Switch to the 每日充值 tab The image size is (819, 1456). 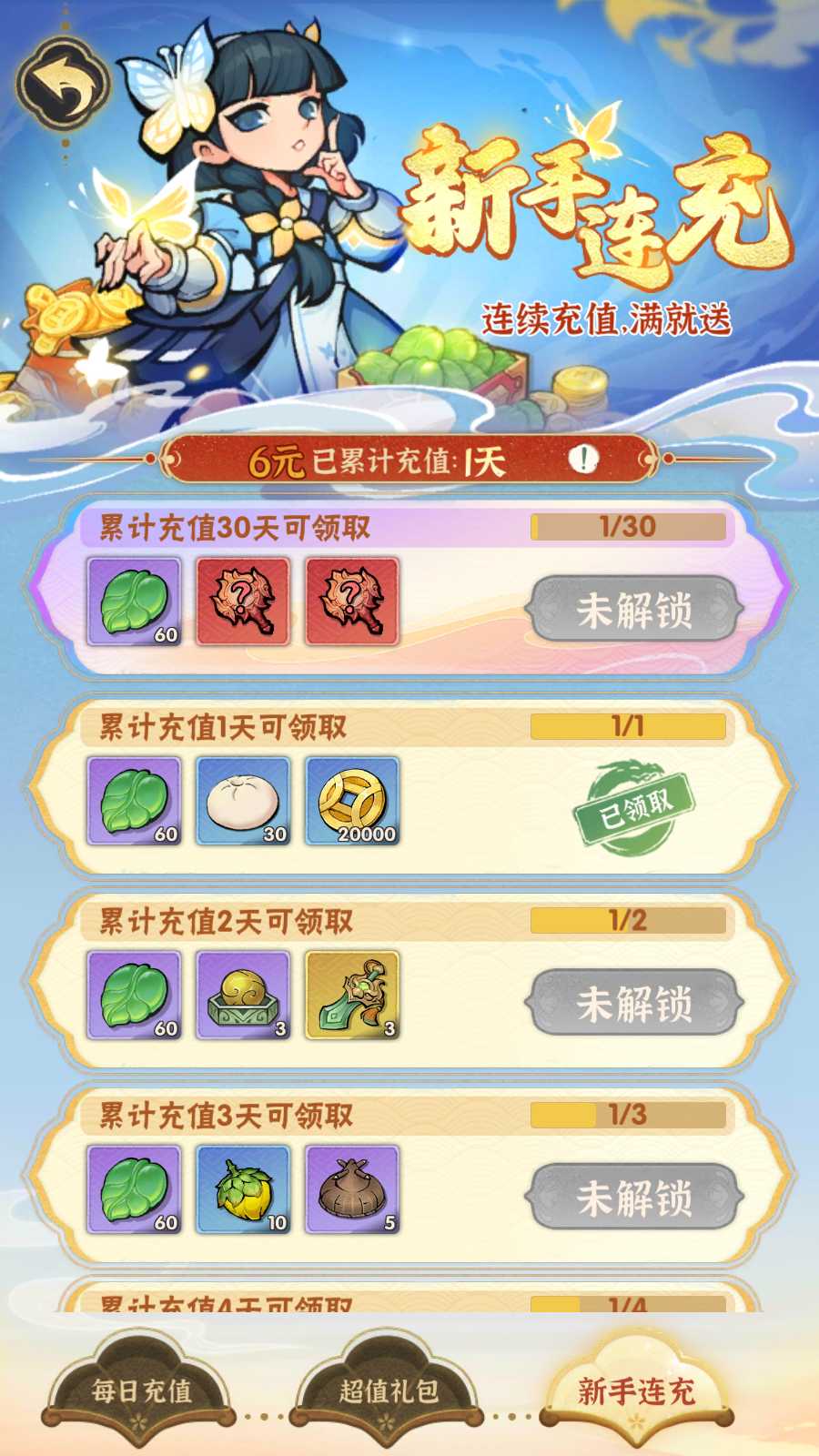tap(141, 1390)
